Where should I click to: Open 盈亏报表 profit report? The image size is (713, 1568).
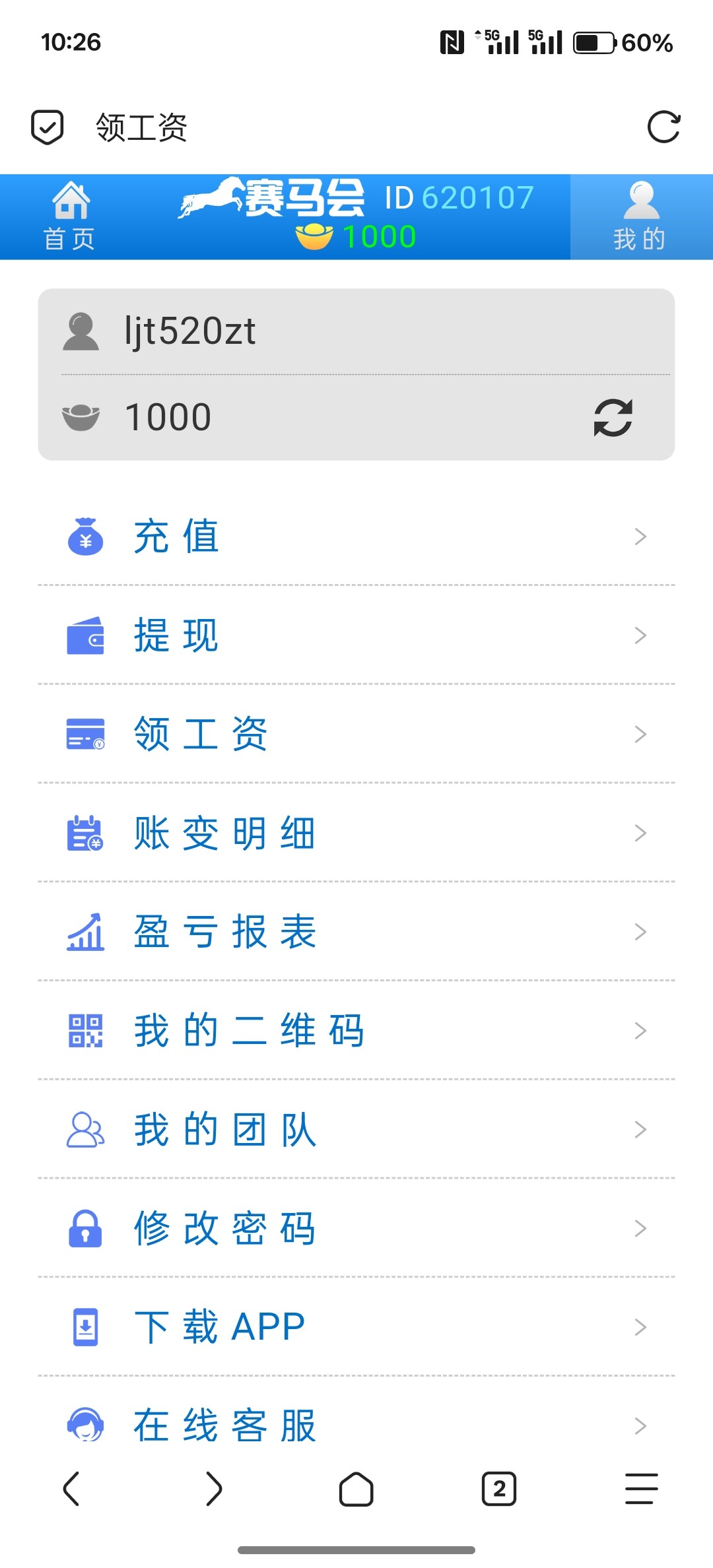pyautogui.click(x=356, y=932)
